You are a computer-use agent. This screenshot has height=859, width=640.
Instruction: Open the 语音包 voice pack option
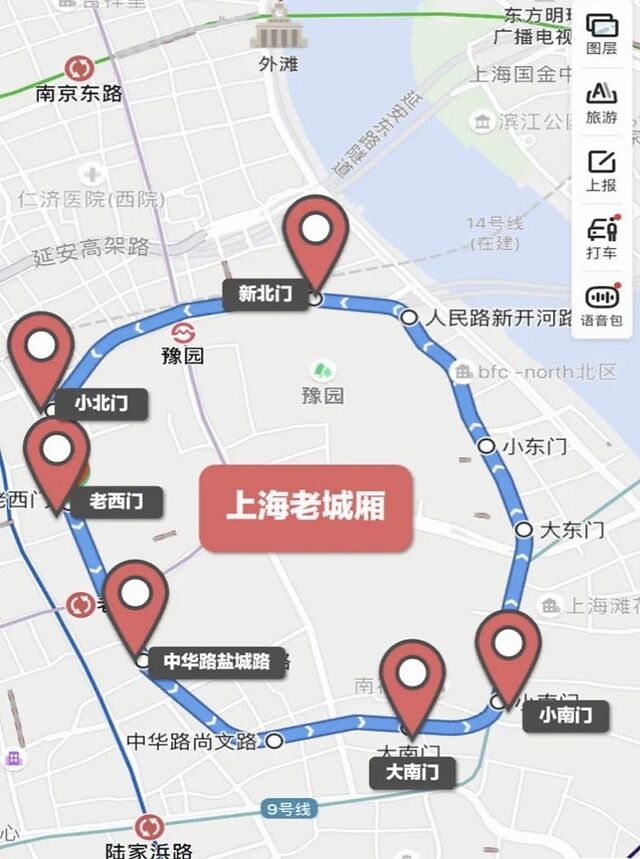coord(602,306)
